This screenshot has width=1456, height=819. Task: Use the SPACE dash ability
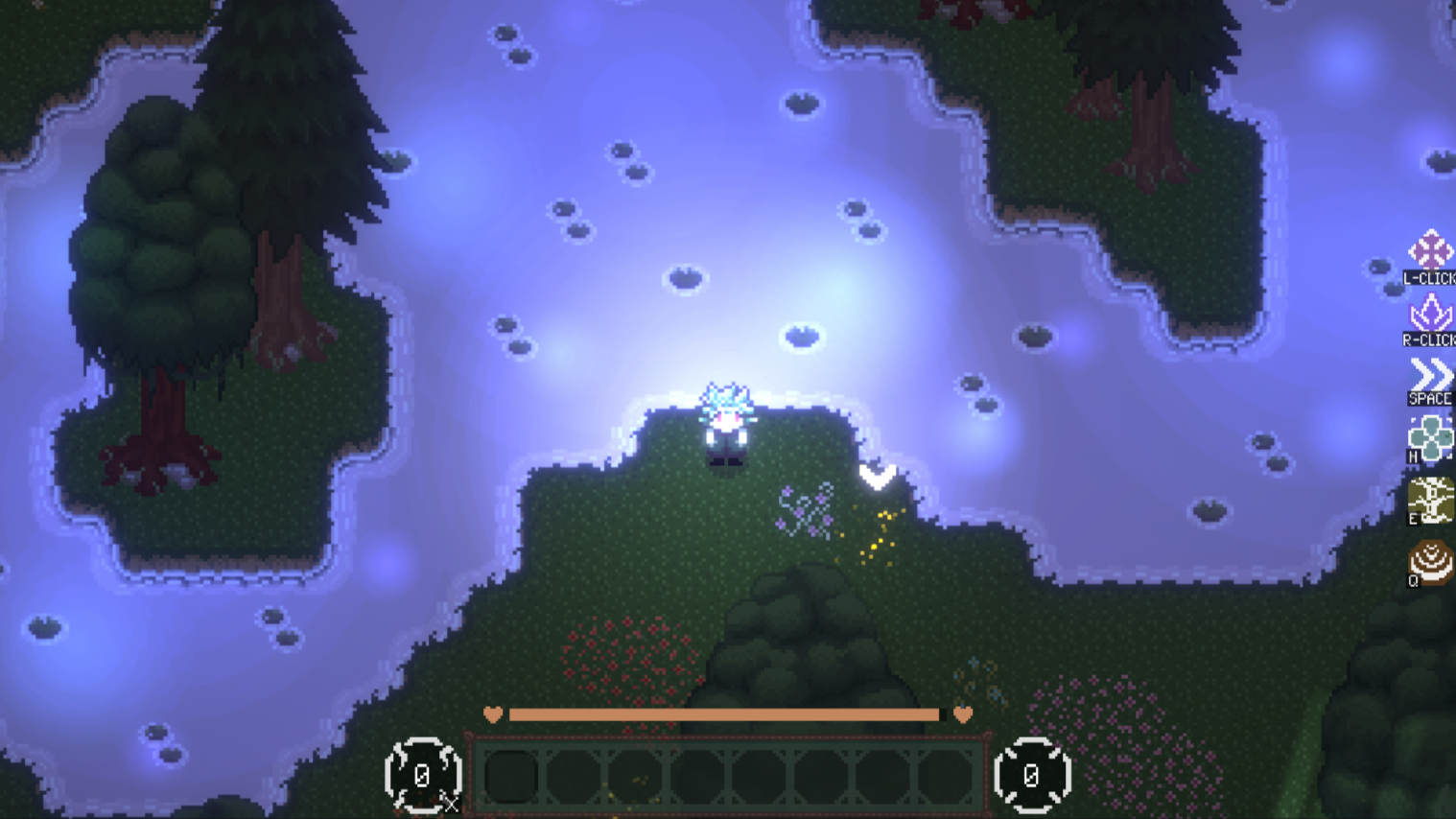click(1430, 376)
